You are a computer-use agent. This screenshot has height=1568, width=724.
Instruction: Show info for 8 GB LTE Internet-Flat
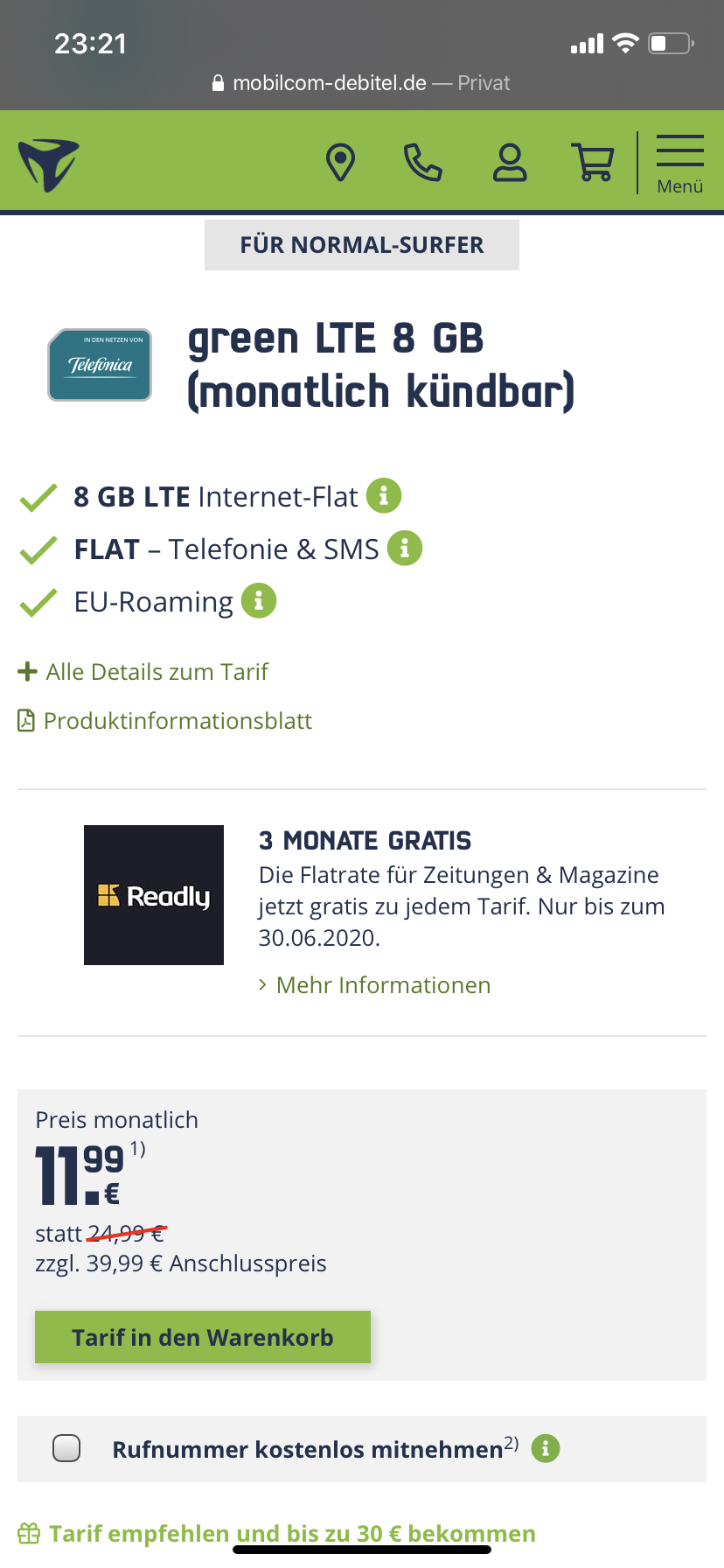(x=384, y=496)
